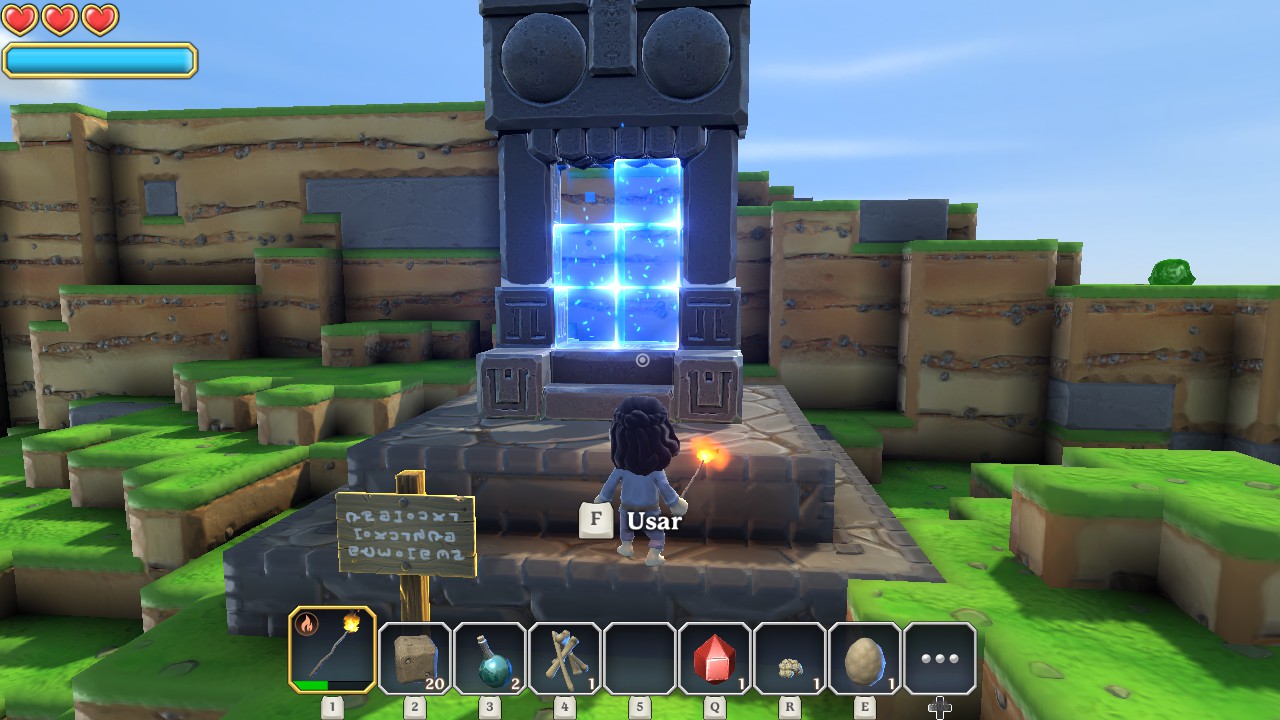
Task: Select the small ore item in slot R
Action: coord(790,658)
